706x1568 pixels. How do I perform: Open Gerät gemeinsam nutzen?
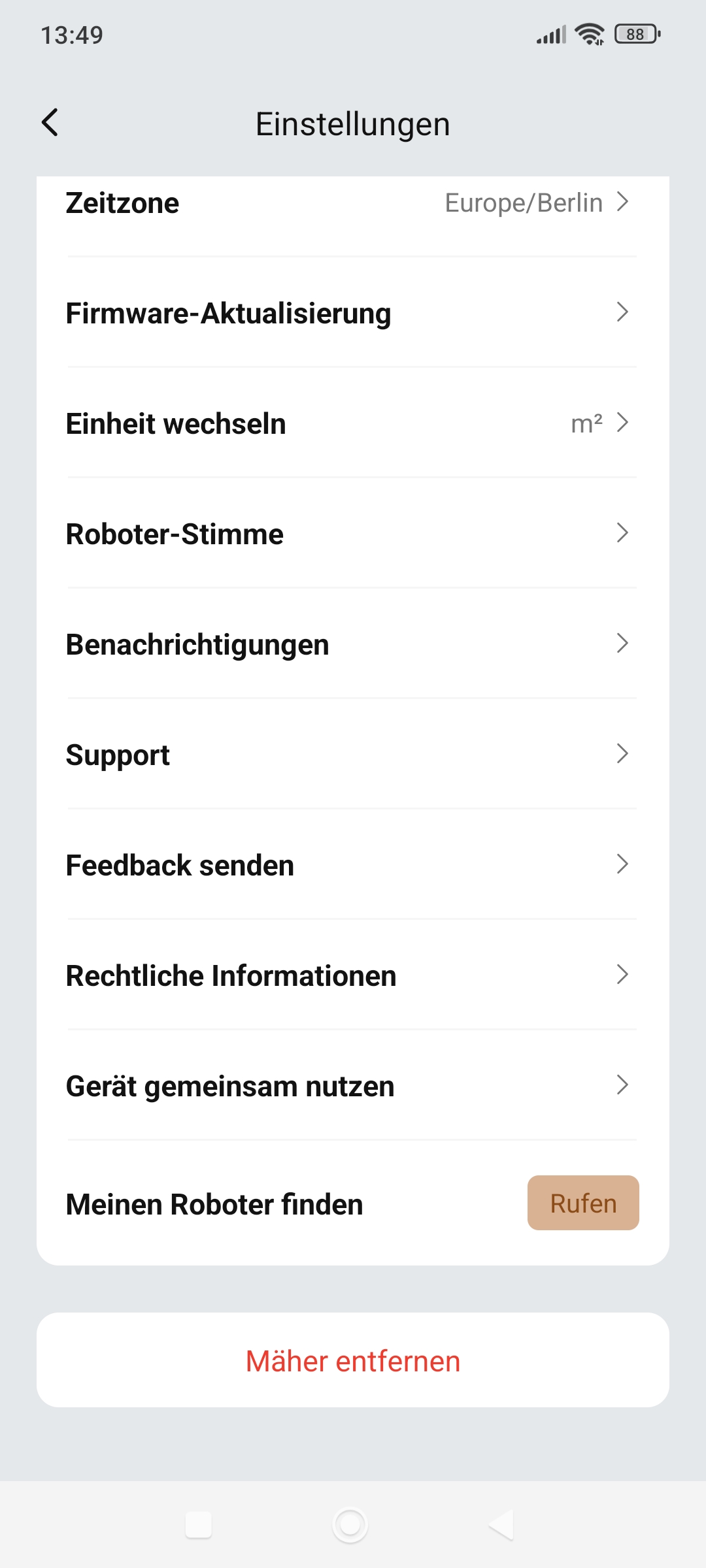pyautogui.click(x=352, y=1086)
